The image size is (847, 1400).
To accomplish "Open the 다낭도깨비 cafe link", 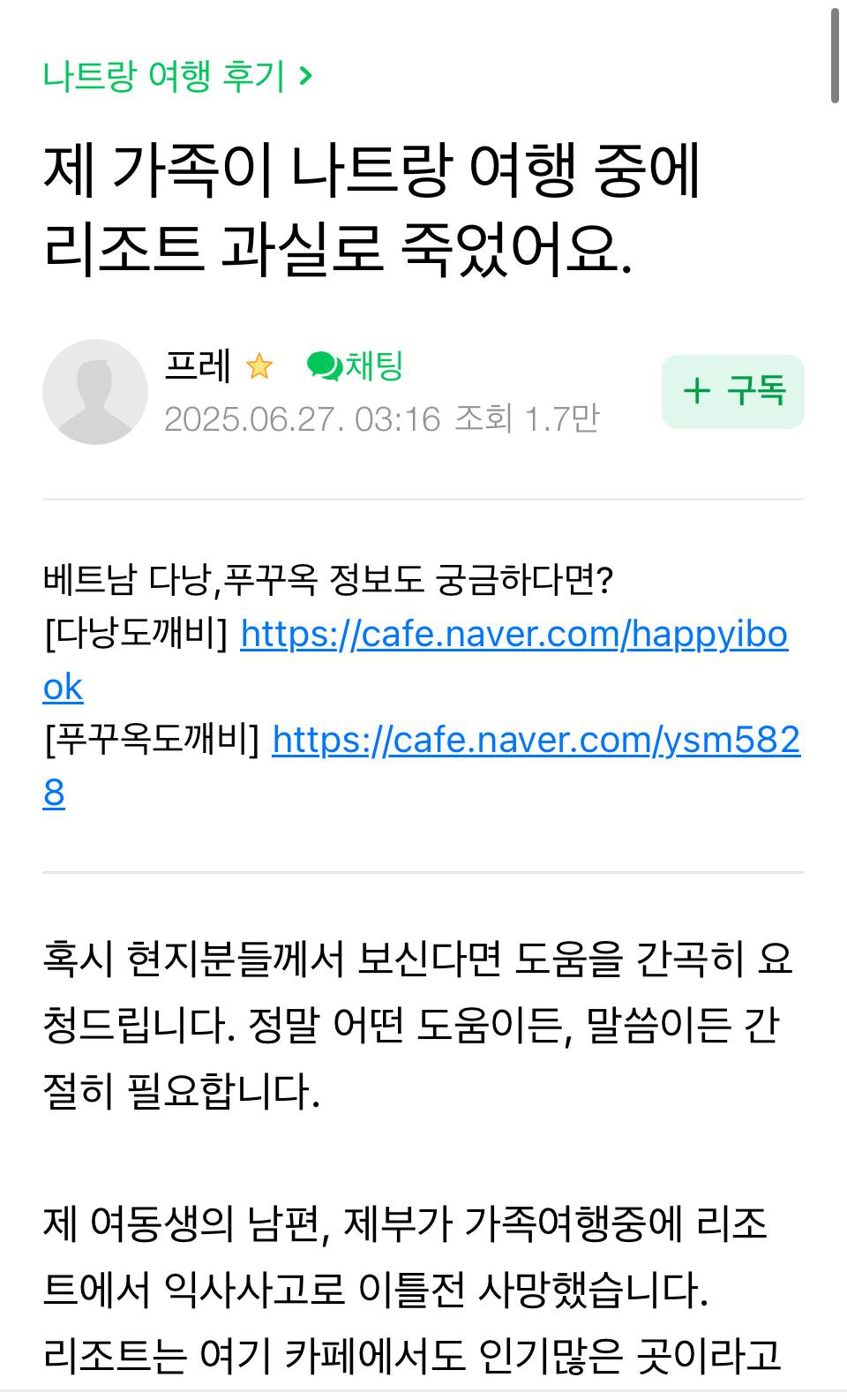I will 513,635.
